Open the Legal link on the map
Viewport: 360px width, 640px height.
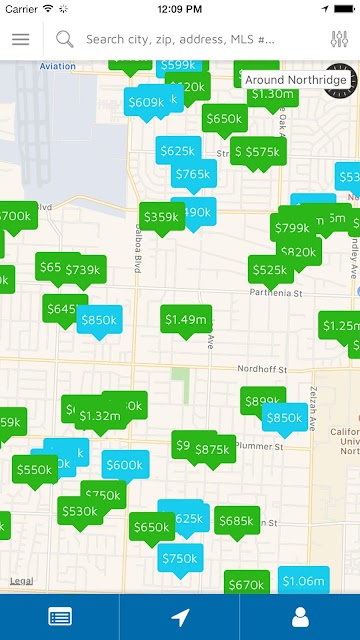click(x=22, y=581)
